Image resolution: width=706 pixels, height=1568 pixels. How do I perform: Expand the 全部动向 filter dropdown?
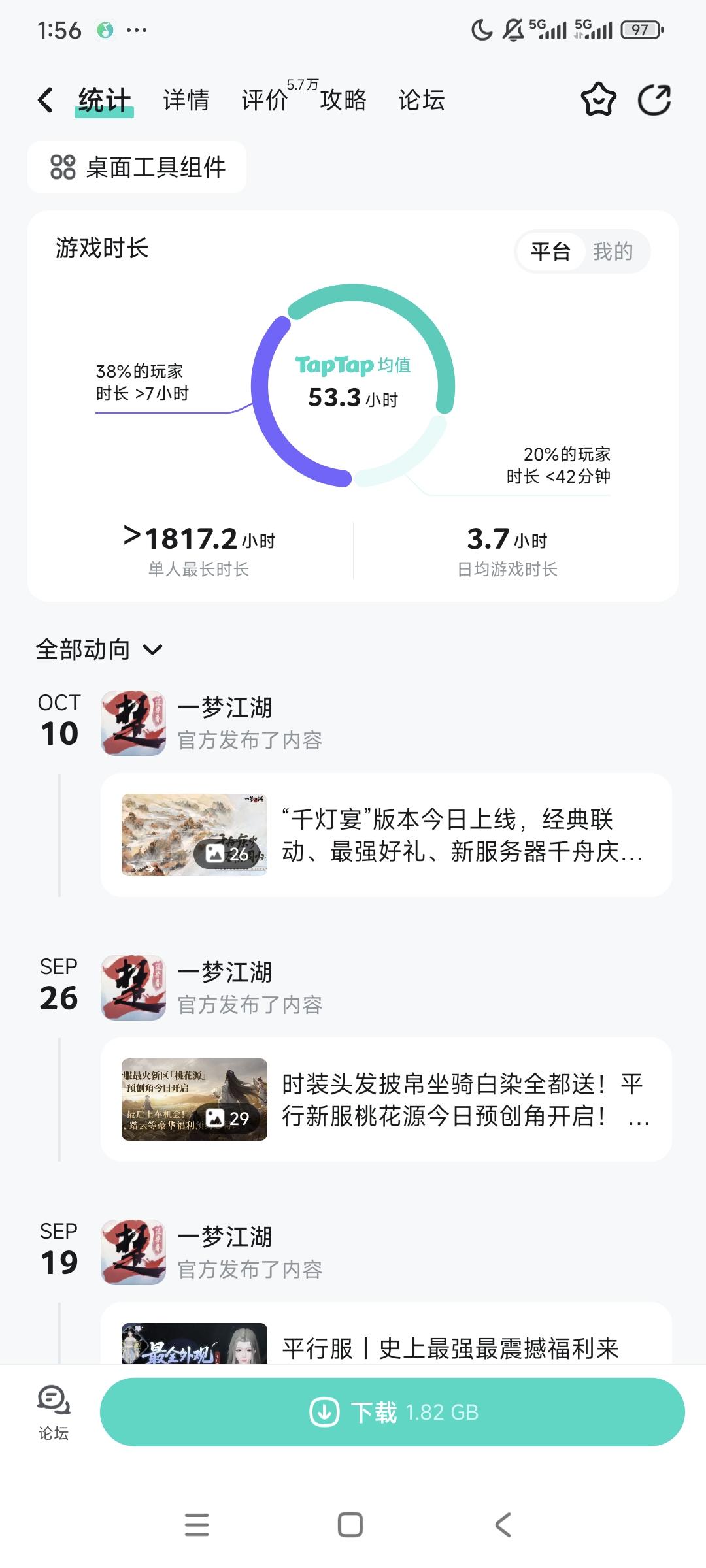coord(154,649)
